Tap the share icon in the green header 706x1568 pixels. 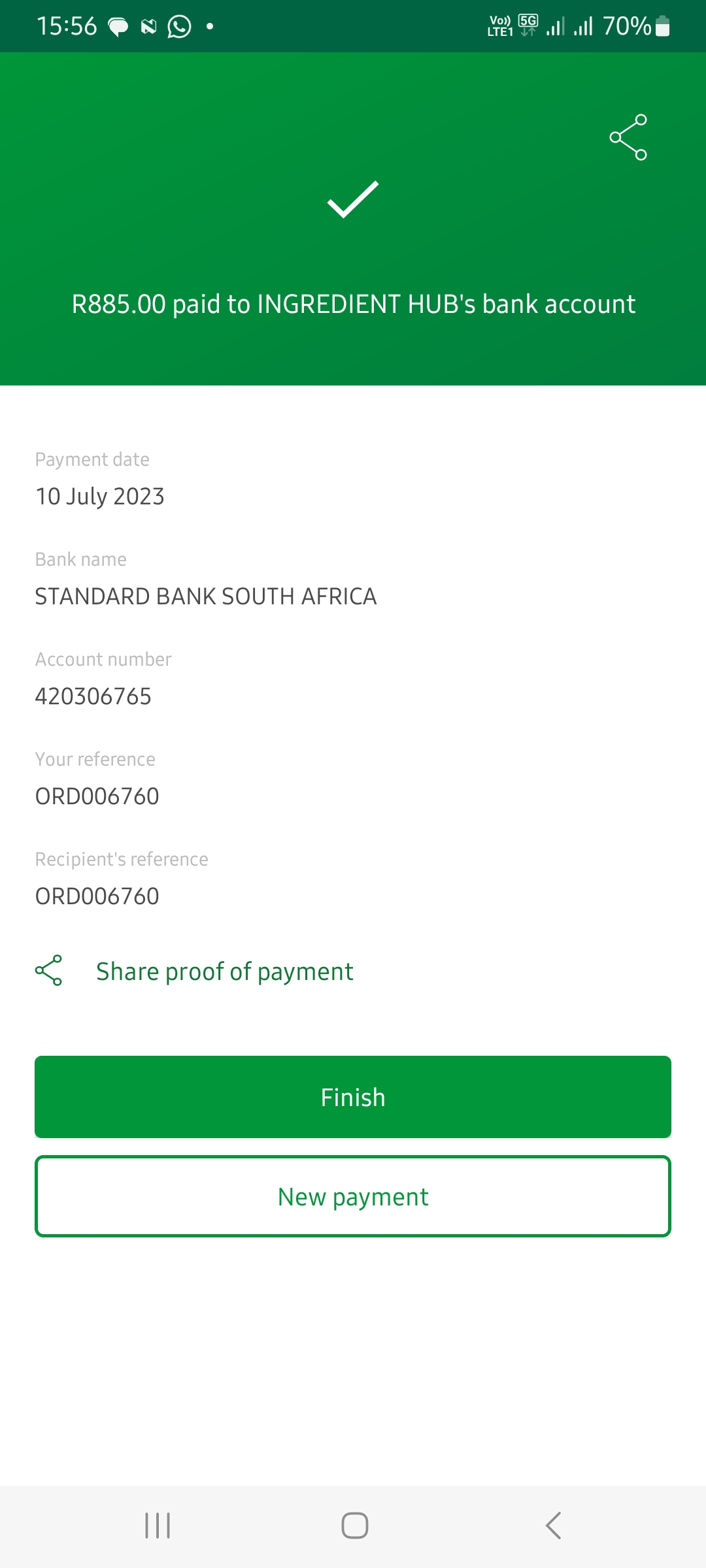click(x=628, y=137)
